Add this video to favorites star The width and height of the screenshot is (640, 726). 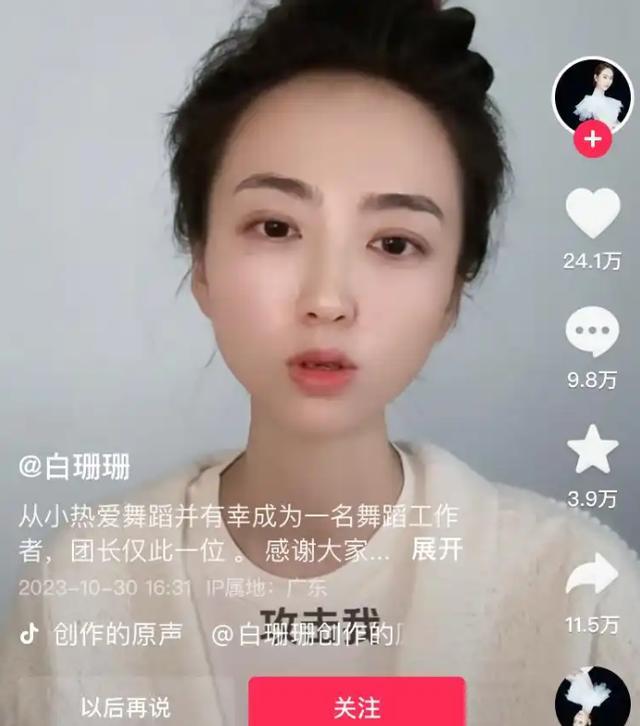593,452
